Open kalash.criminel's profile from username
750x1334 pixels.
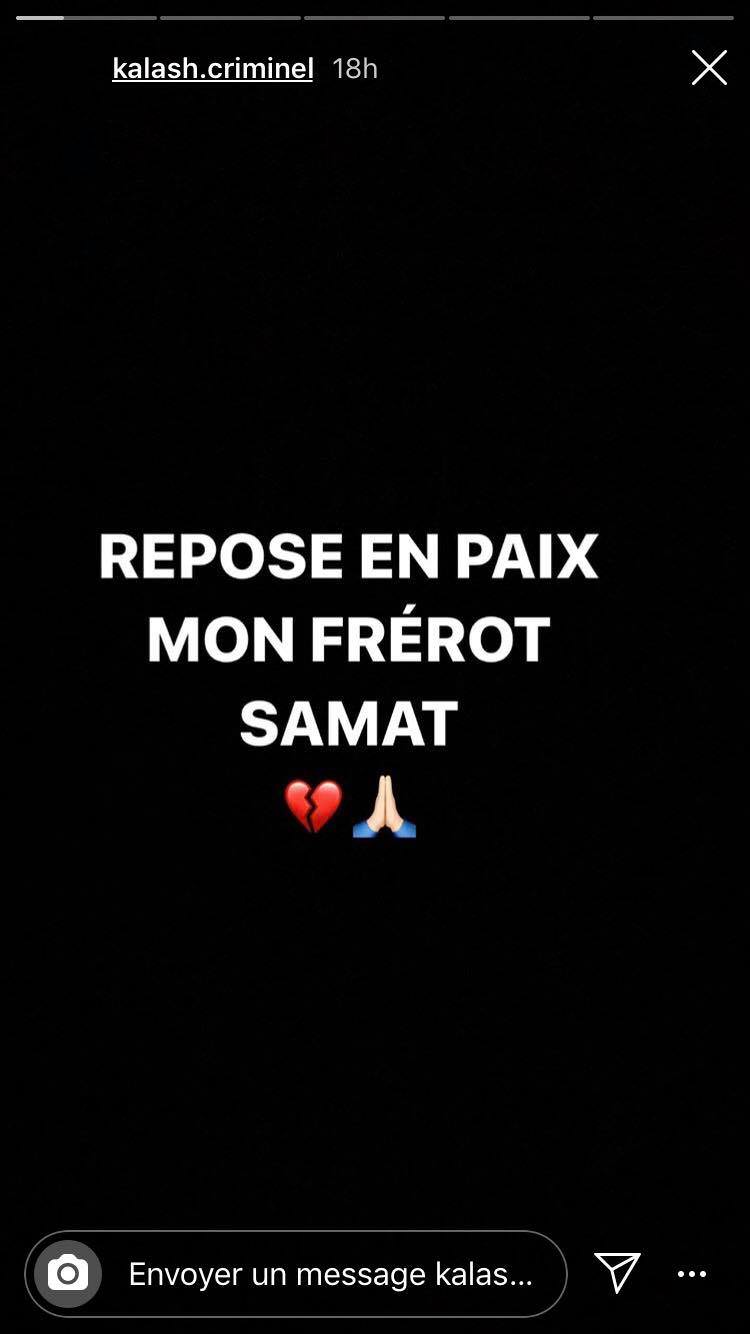tap(213, 68)
